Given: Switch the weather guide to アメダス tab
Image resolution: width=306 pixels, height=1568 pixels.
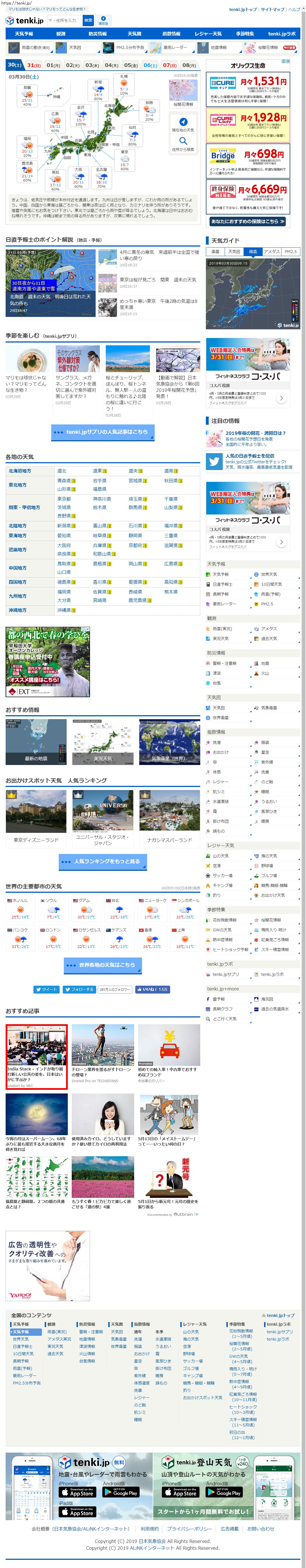Looking at the screenshot, I should point(271,251).
